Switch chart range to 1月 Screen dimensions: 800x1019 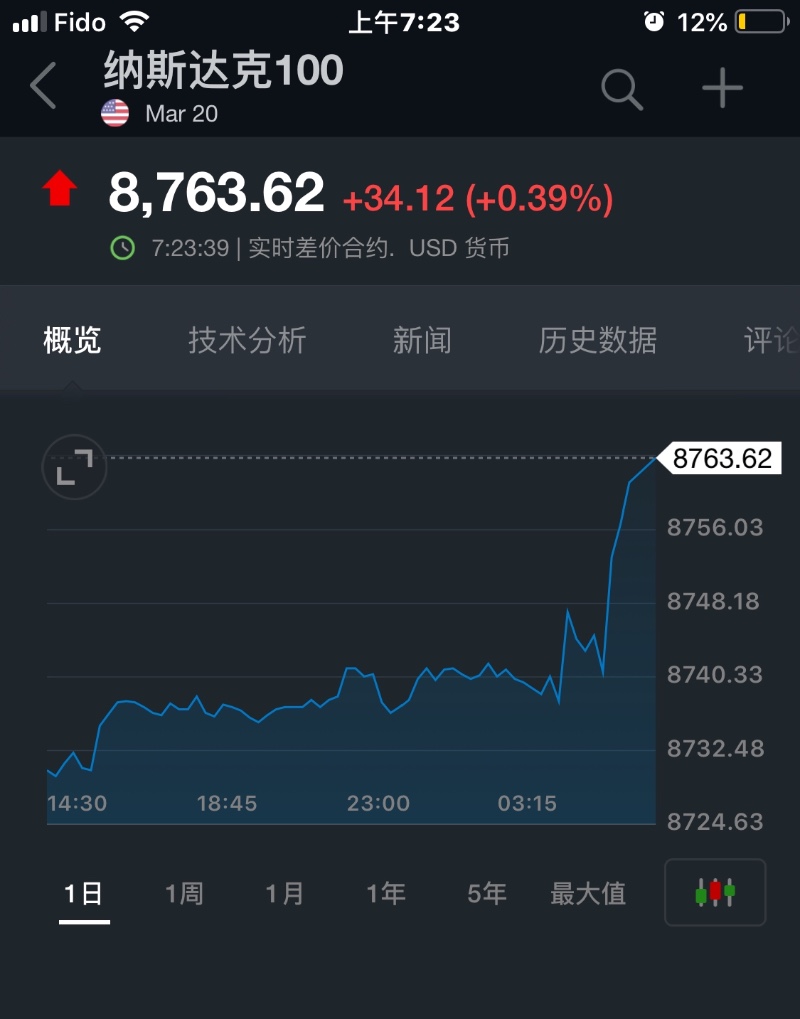285,893
